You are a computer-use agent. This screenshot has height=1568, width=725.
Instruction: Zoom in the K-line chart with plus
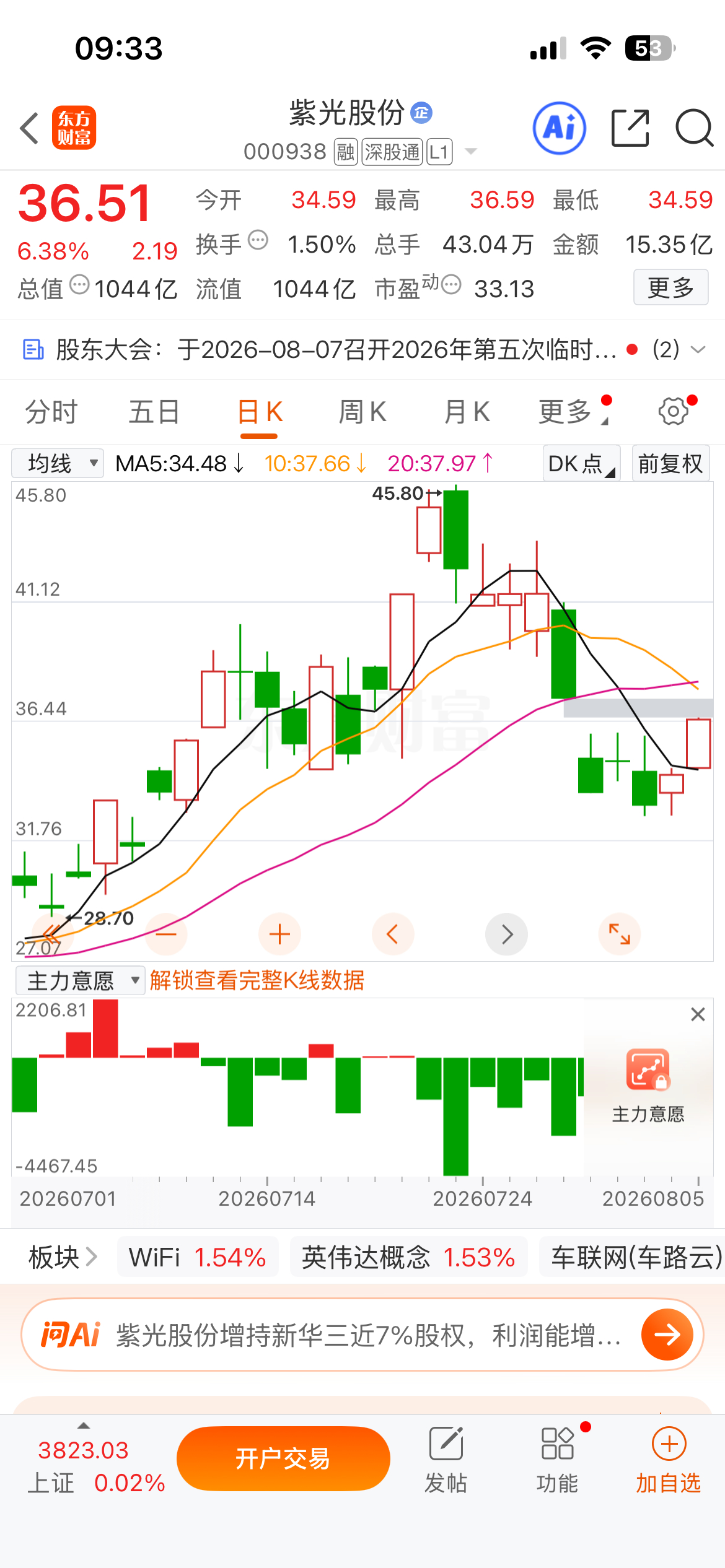(x=279, y=934)
